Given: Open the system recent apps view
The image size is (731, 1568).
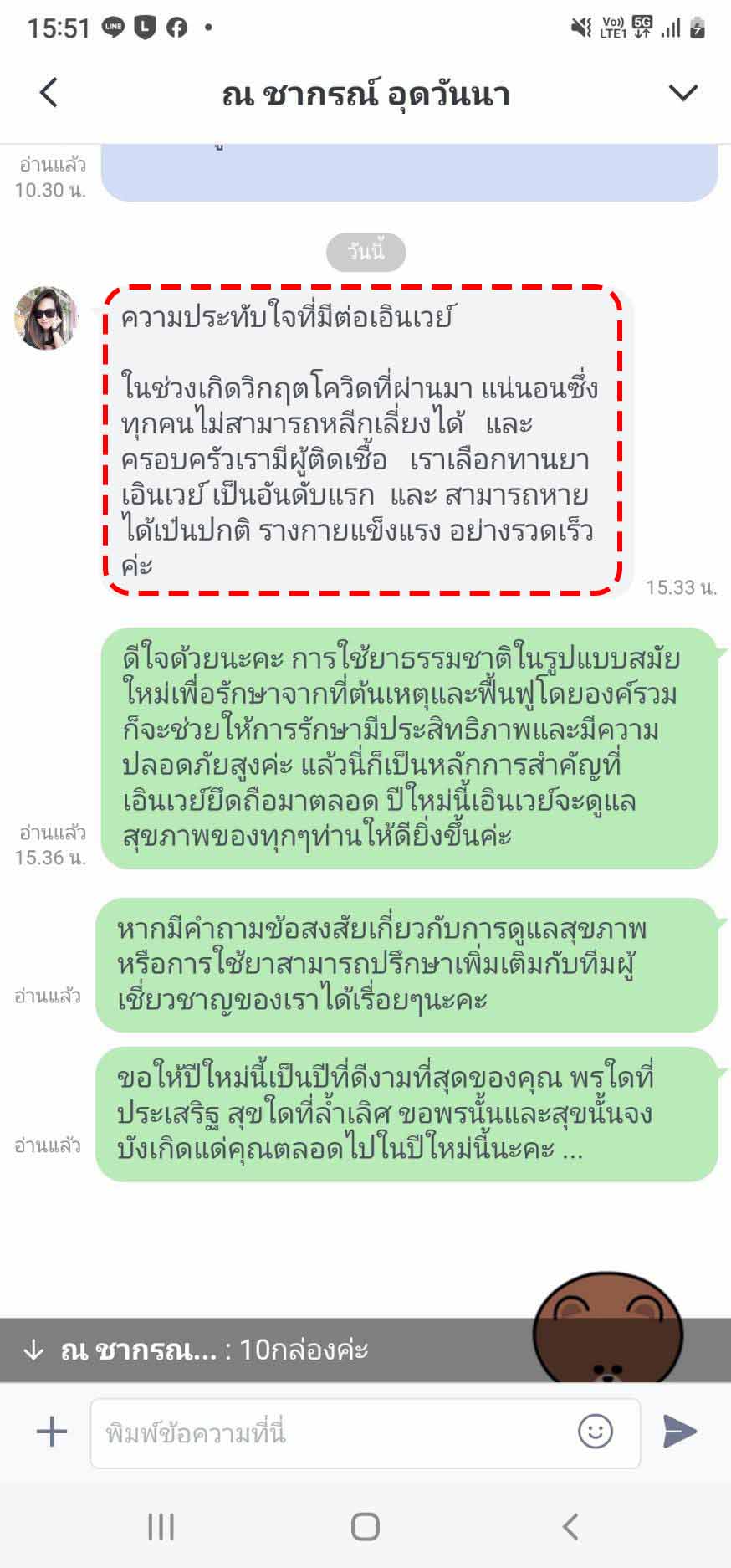Looking at the screenshot, I should click(161, 1527).
